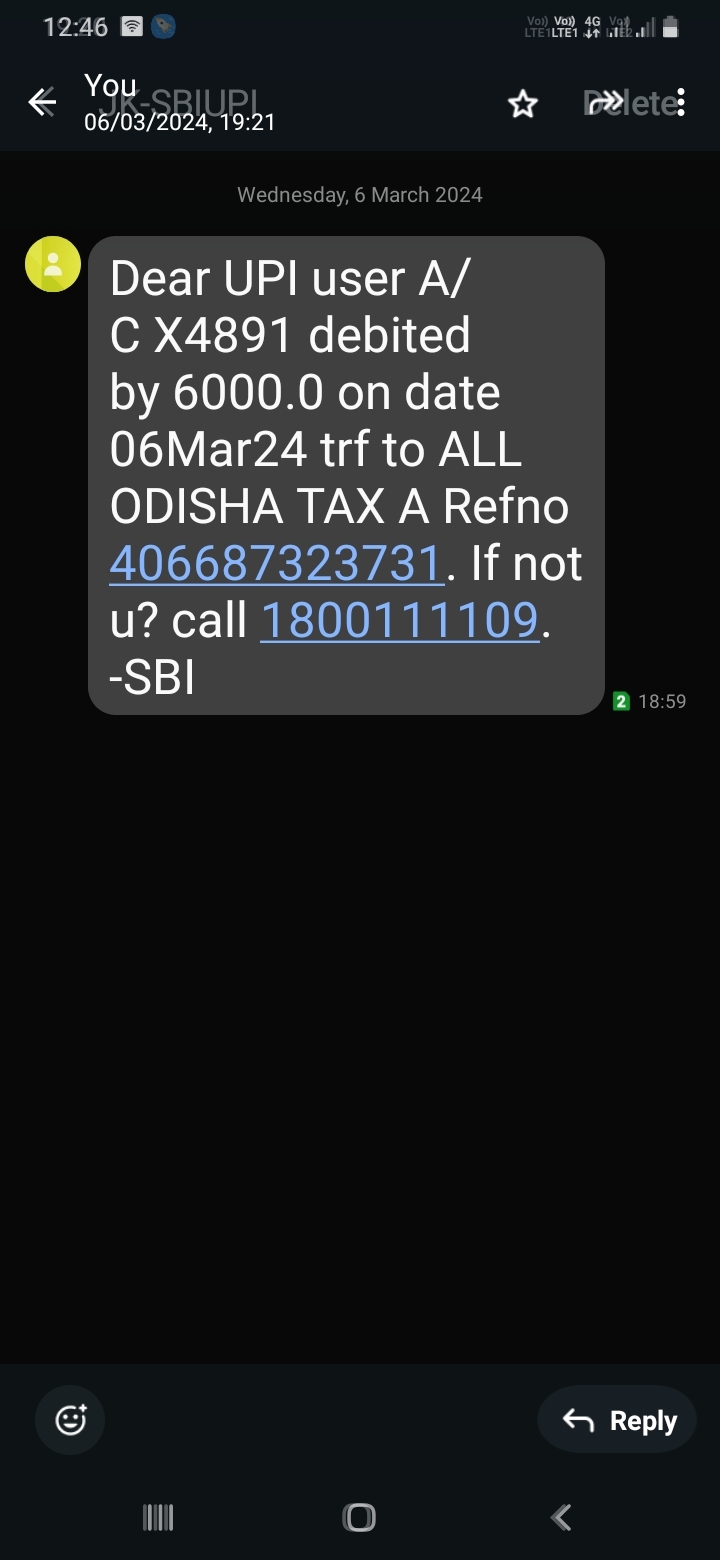The height and width of the screenshot is (1560, 720).
Task: Add an emoji reaction to the message
Action: [x=70, y=1420]
